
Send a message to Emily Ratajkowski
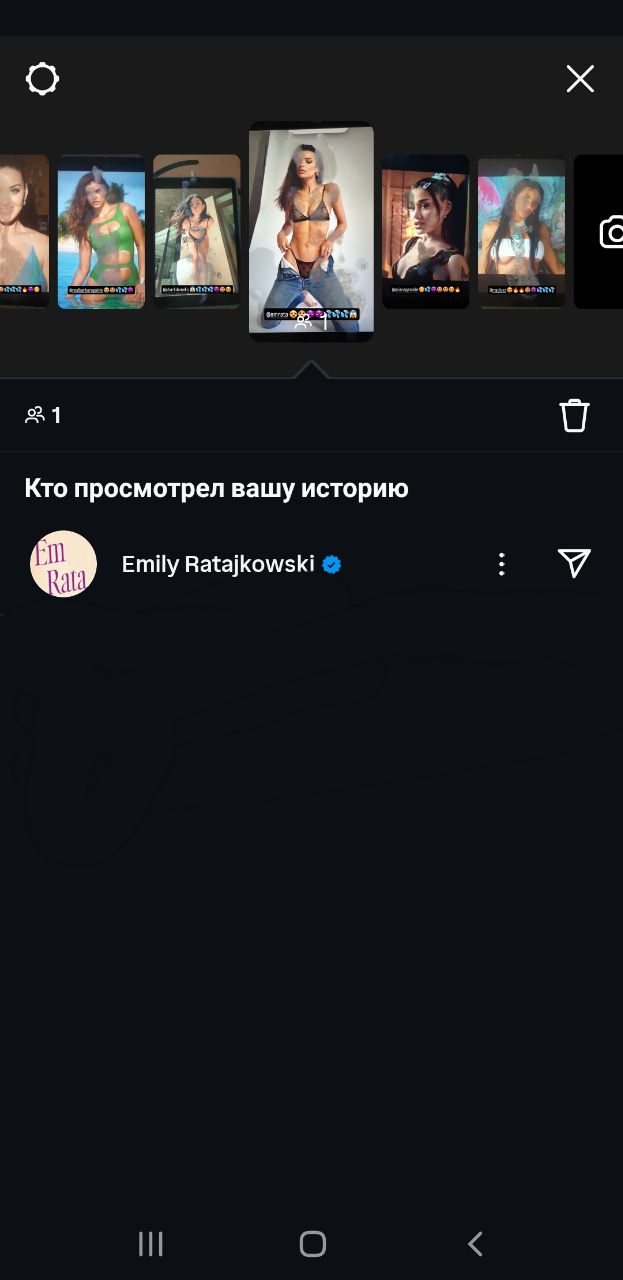coord(574,564)
